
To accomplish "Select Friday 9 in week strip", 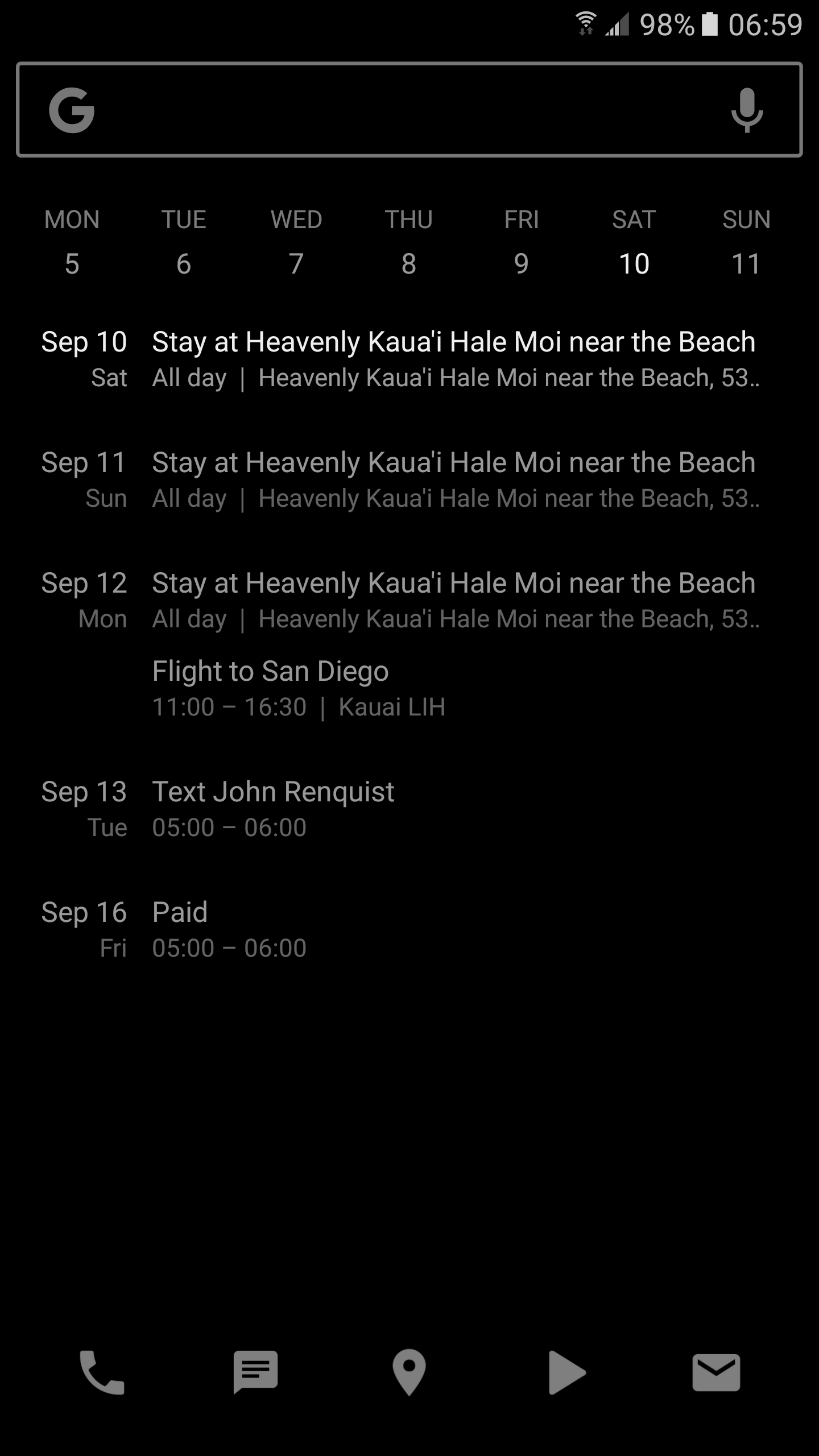I will click(x=521, y=243).
